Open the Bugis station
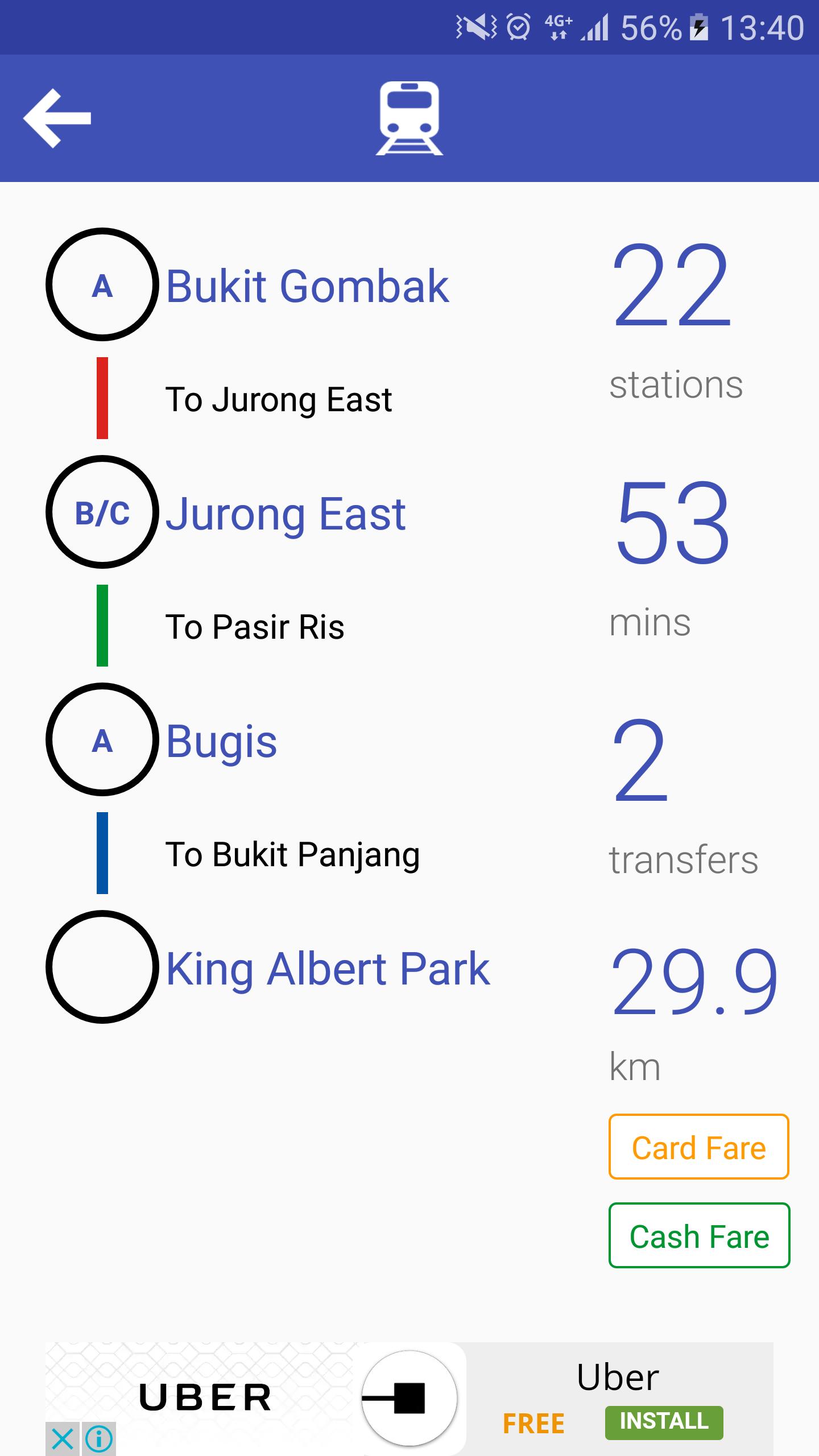The image size is (819, 1456). pos(221,742)
